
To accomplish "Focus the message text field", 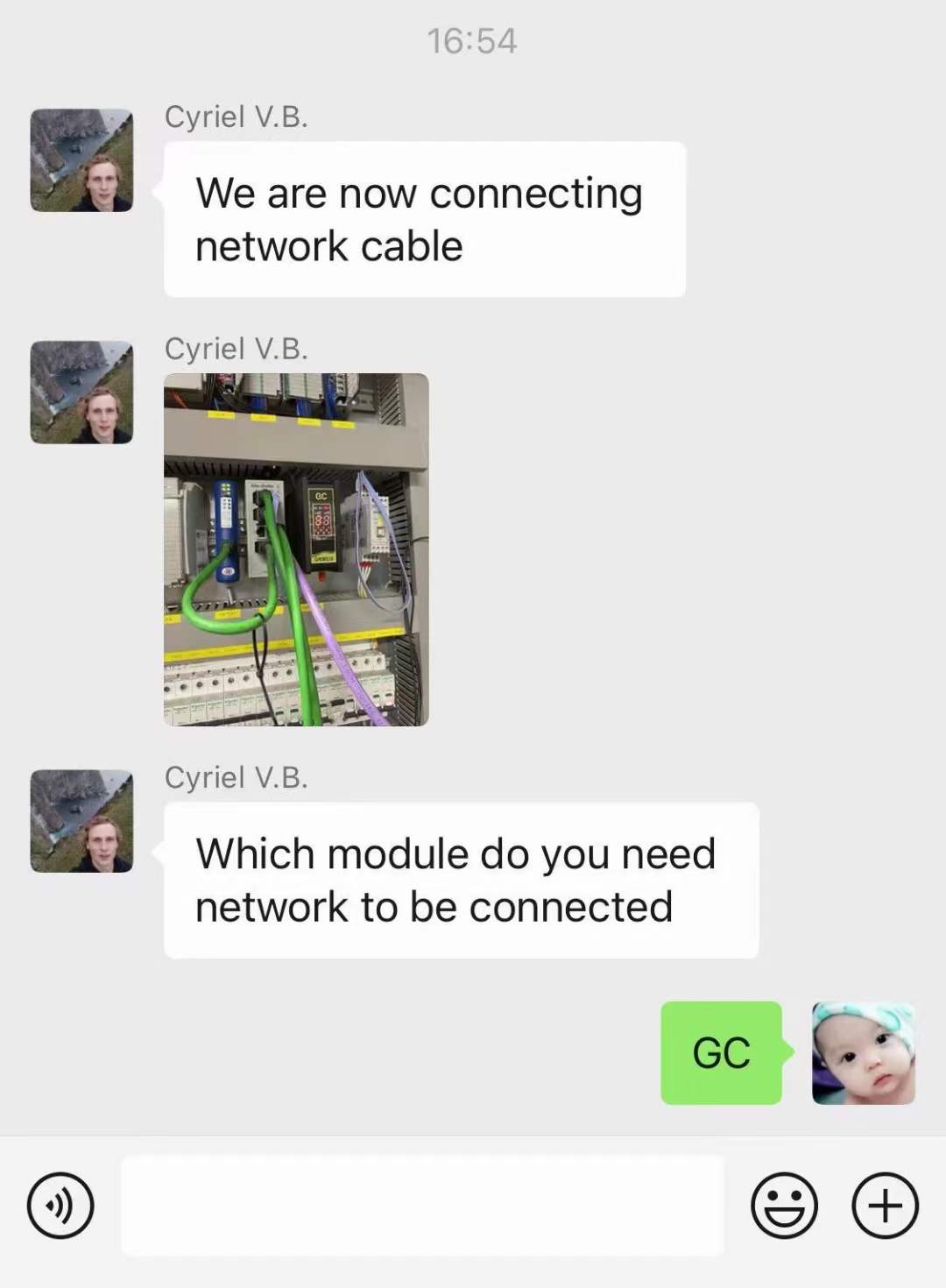I will [422, 1206].
